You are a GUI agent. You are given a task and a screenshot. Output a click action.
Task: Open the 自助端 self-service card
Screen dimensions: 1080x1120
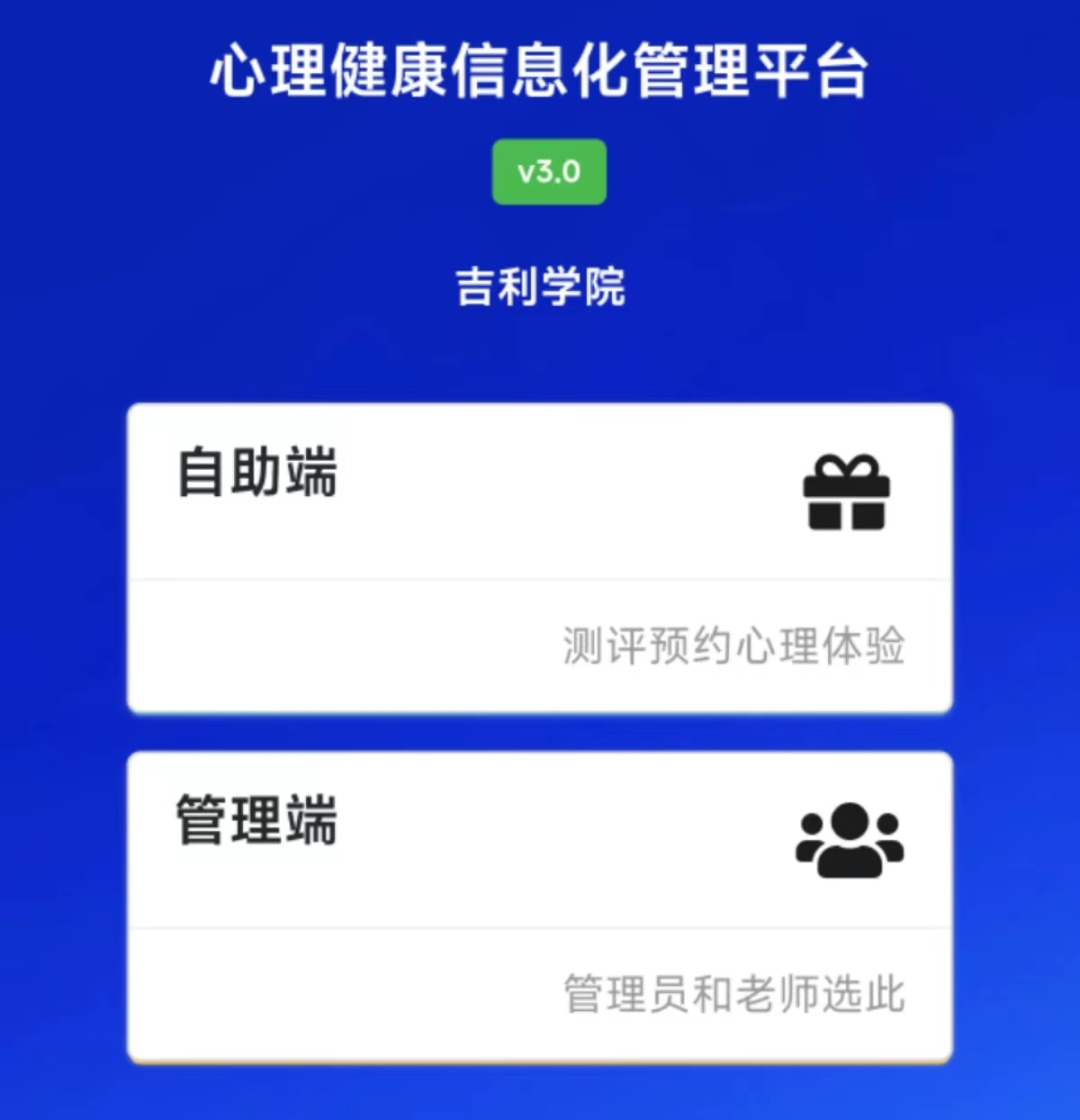tap(540, 557)
